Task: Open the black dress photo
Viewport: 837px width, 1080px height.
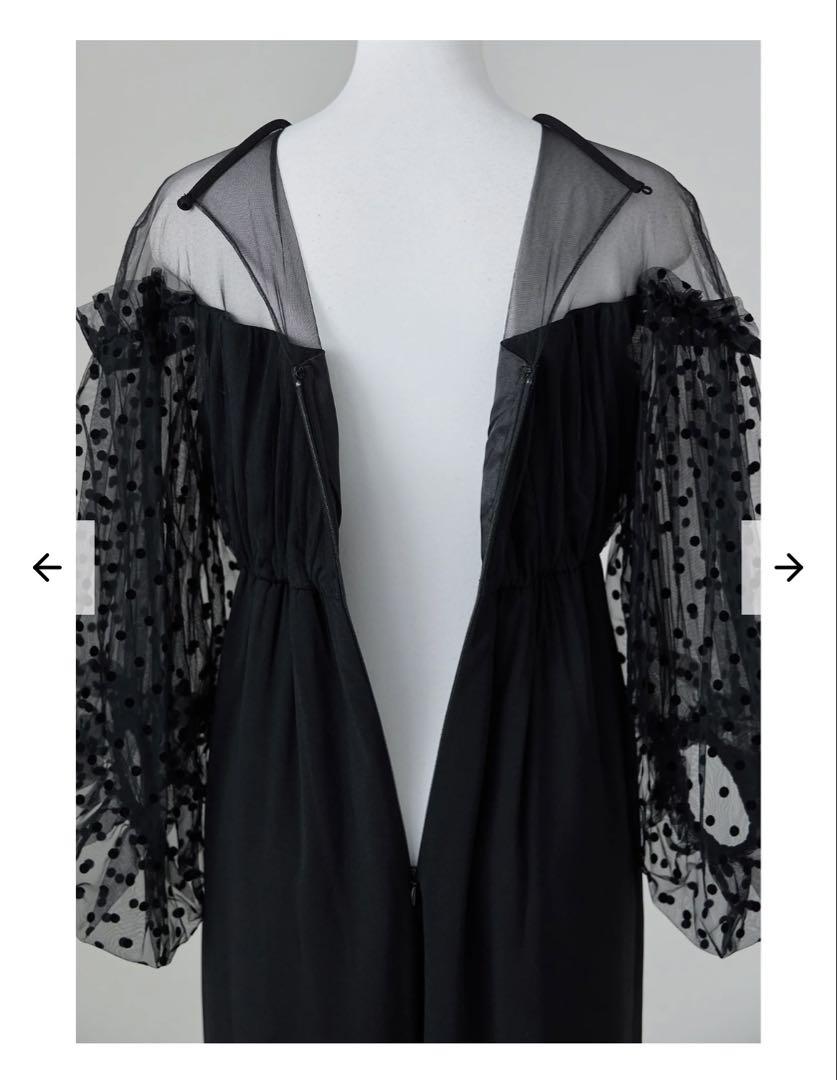Action: pyautogui.click(x=418, y=540)
